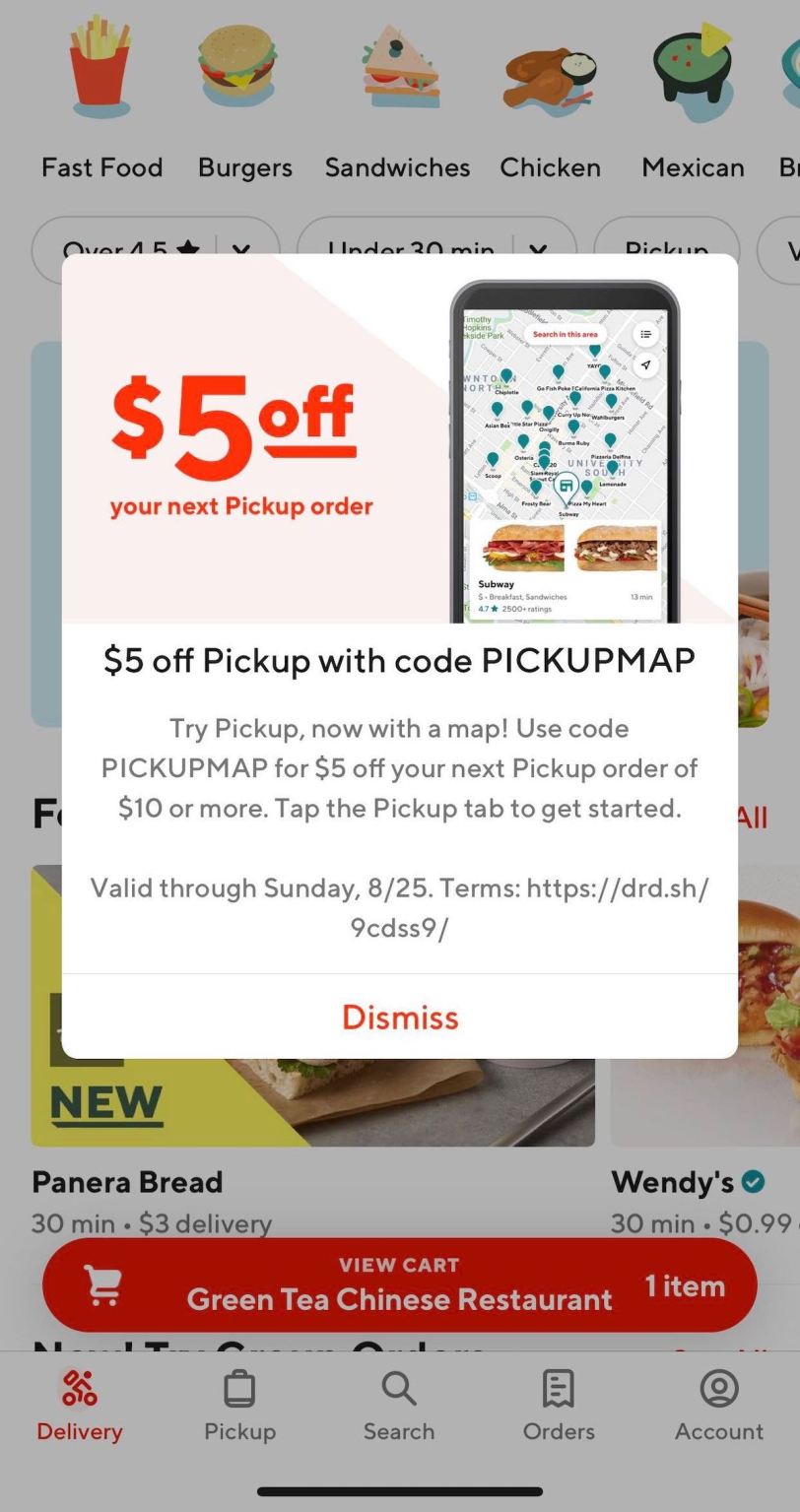Dismiss the $5 off promo popup
The height and width of the screenshot is (1512, 800).
[399, 1017]
